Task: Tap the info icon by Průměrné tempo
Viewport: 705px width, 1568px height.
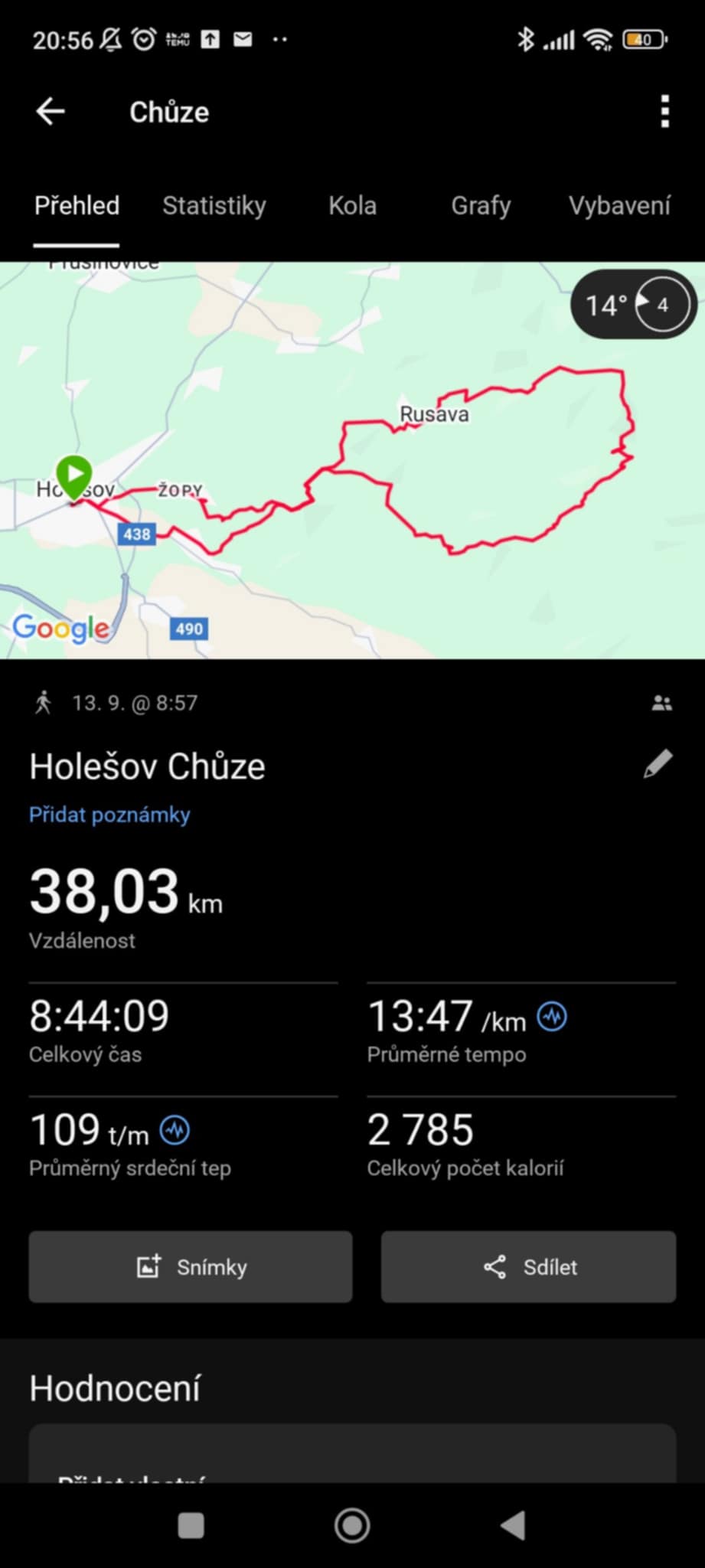Action: point(552,1017)
